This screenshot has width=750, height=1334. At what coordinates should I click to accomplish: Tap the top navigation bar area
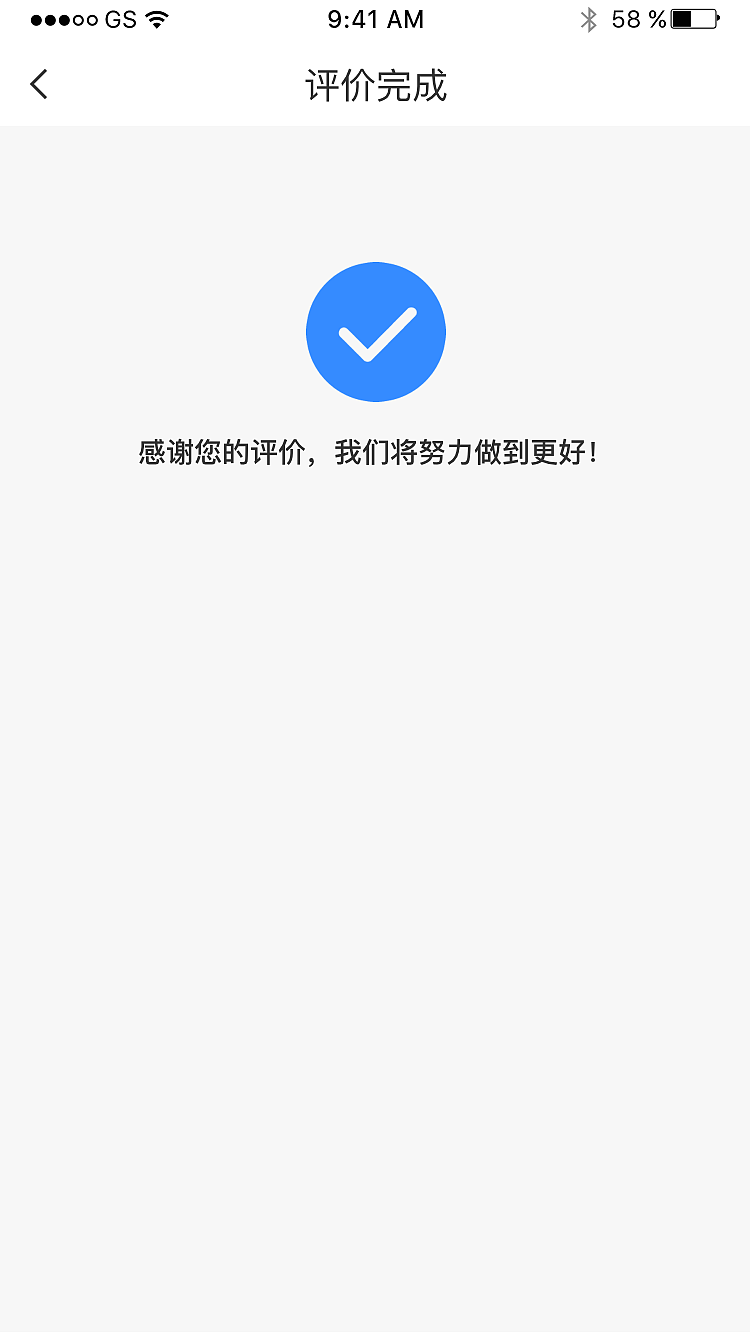375,84
